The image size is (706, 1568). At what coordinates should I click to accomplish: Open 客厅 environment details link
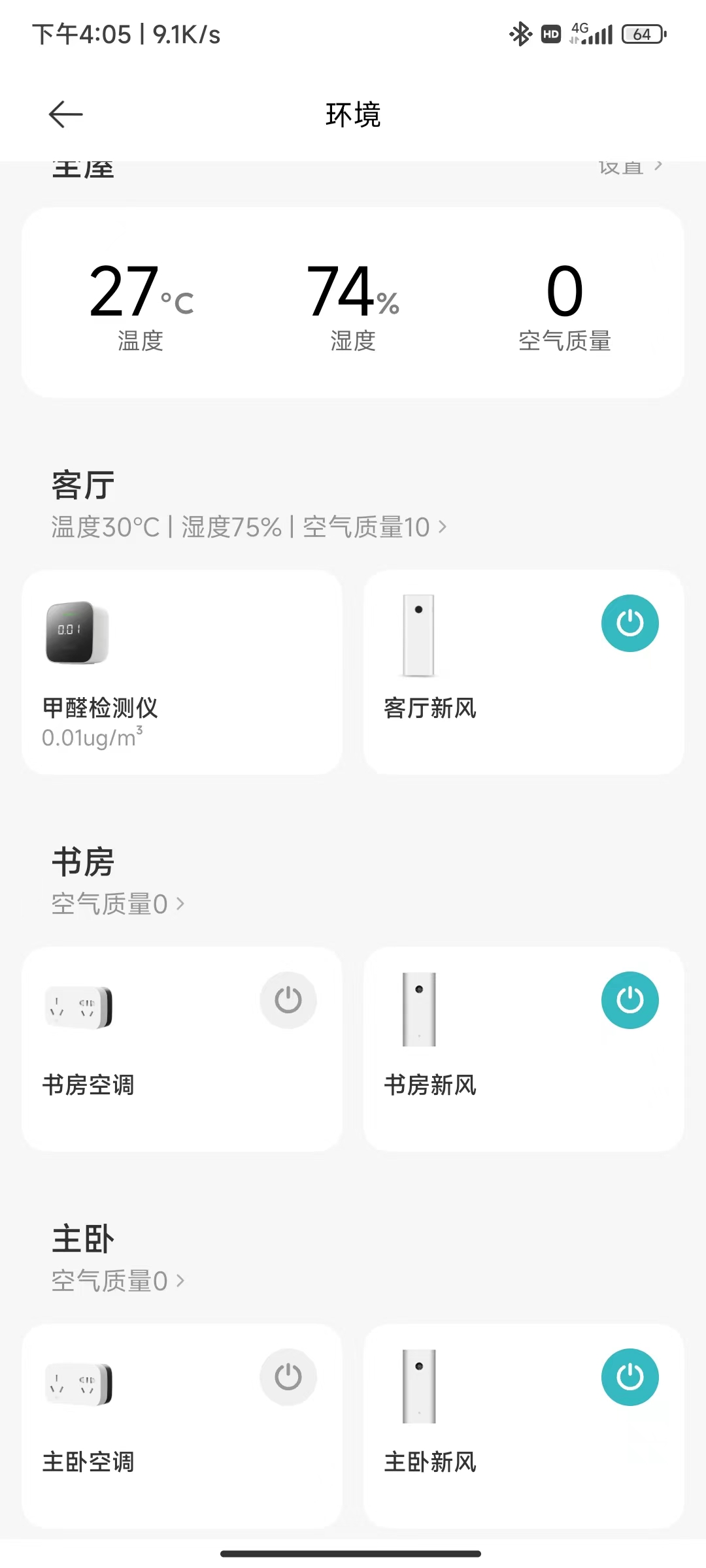[248, 527]
